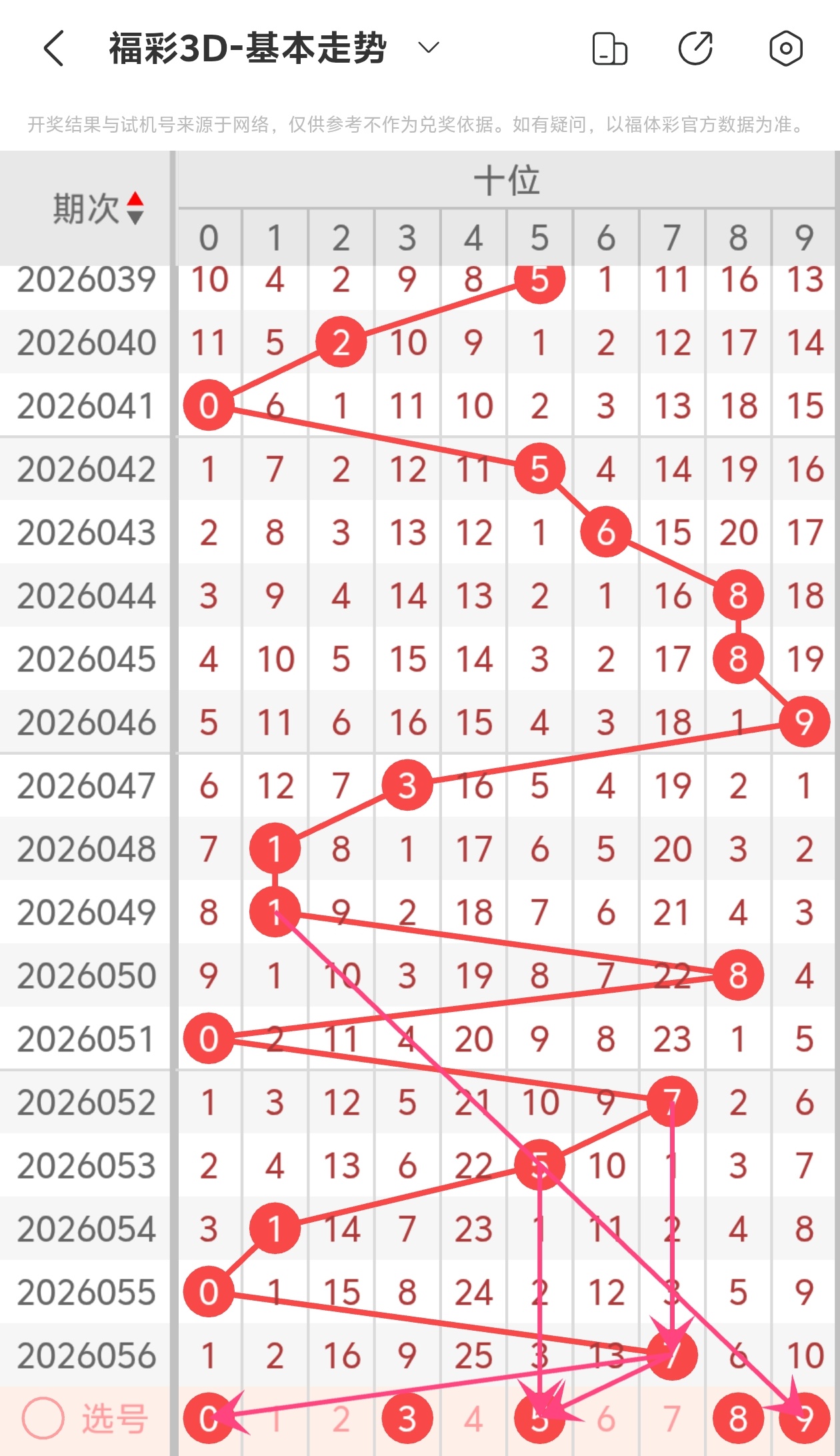840x1456 pixels.
Task: Go back from the trend chart
Action: tap(53, 48)
